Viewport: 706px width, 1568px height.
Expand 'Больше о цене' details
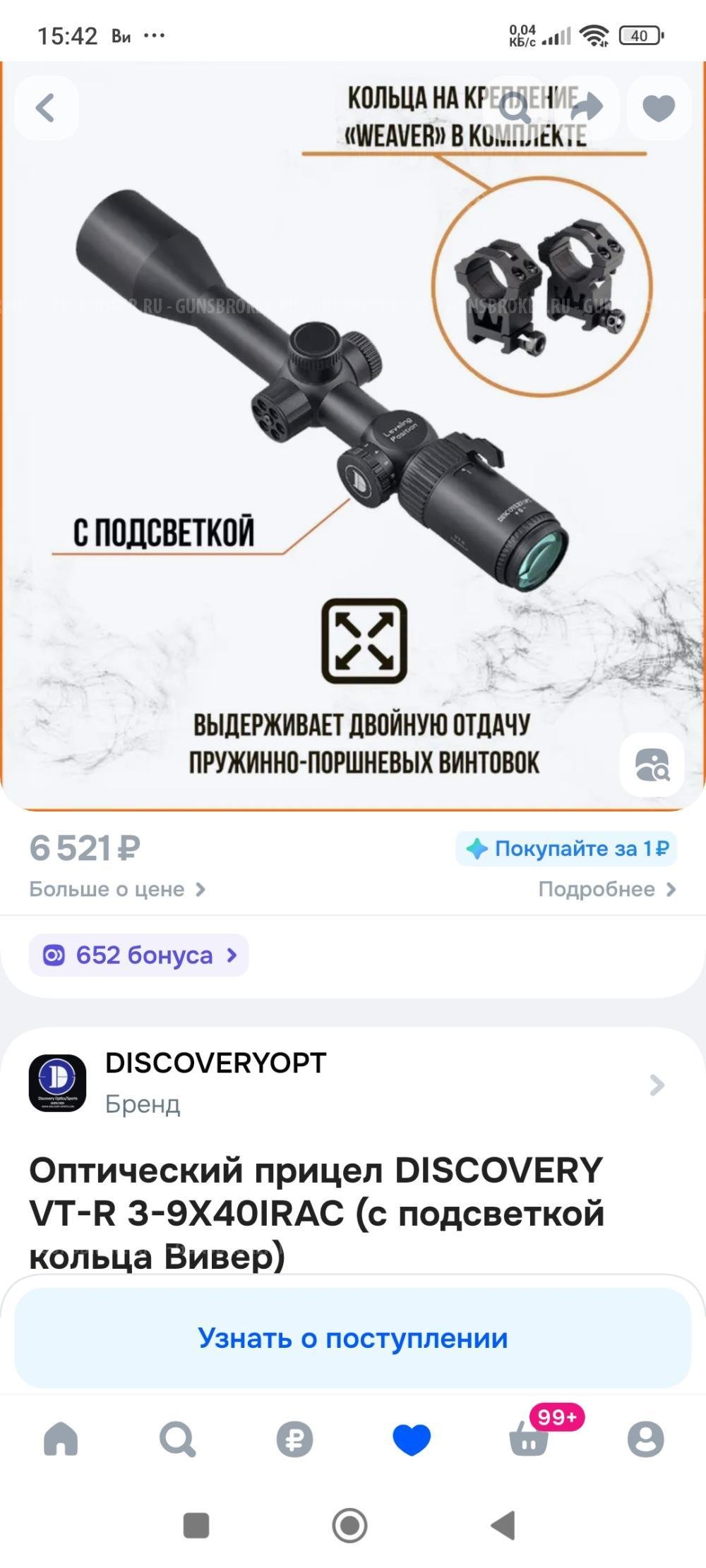click(119, 889)
